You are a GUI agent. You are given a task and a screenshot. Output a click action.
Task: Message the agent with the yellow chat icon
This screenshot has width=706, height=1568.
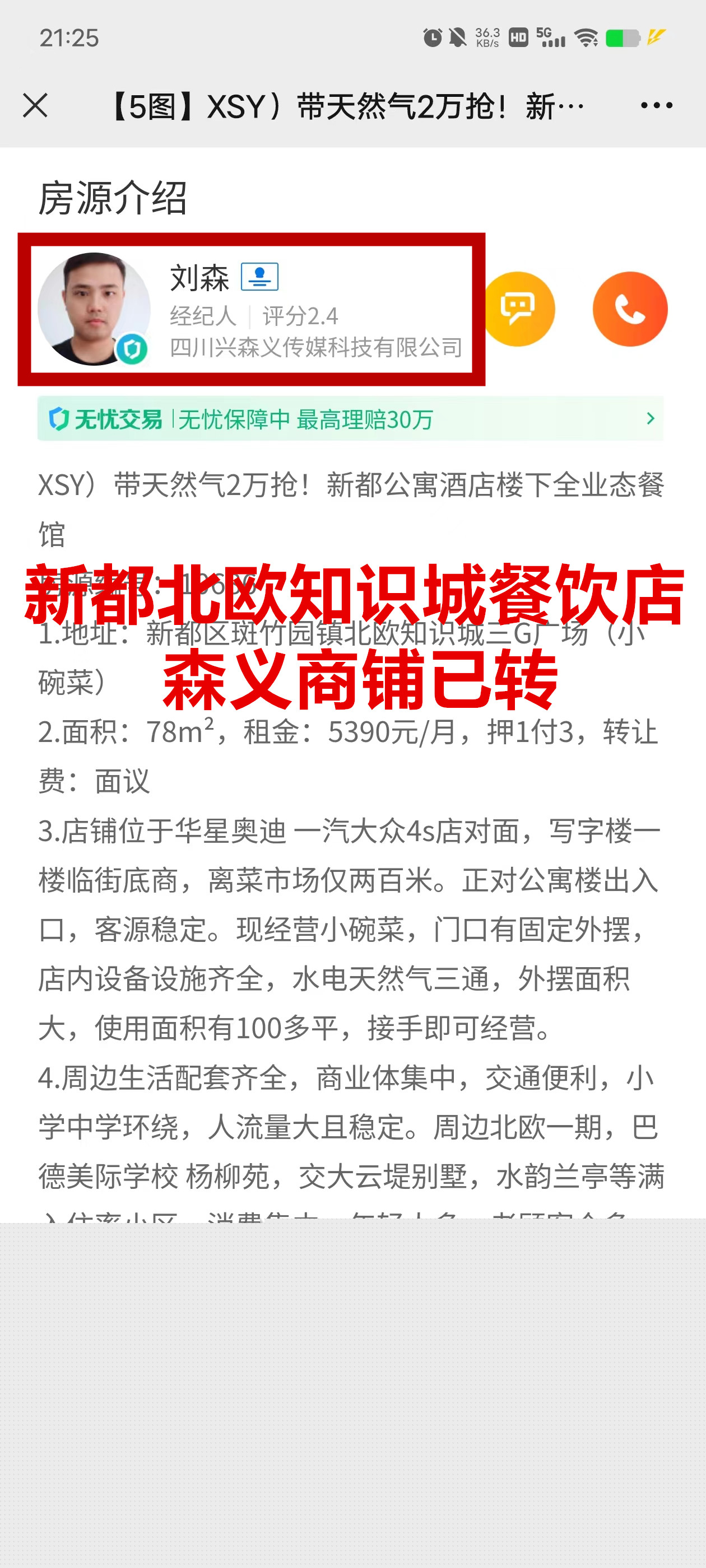click(518, 309)
